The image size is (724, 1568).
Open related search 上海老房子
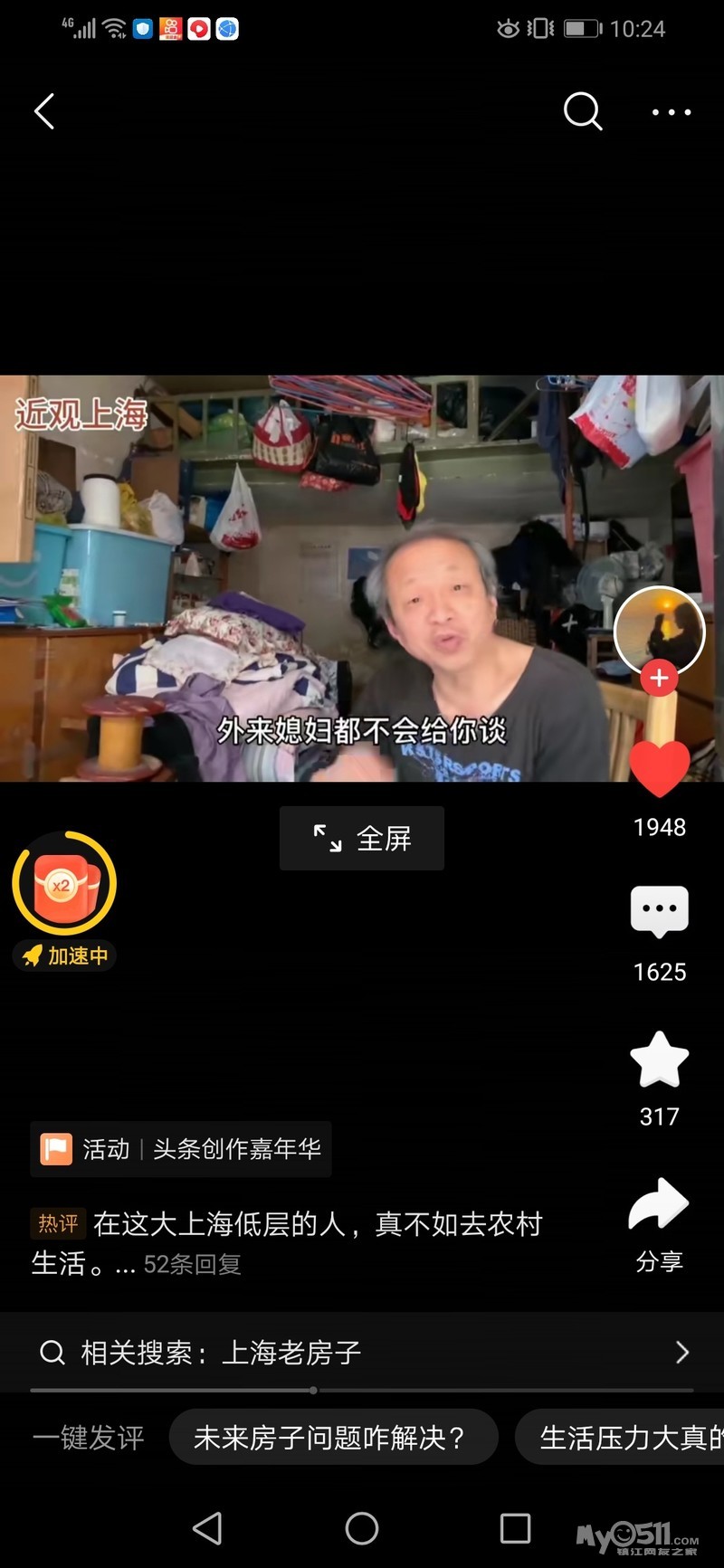(x=362, y=1353)
